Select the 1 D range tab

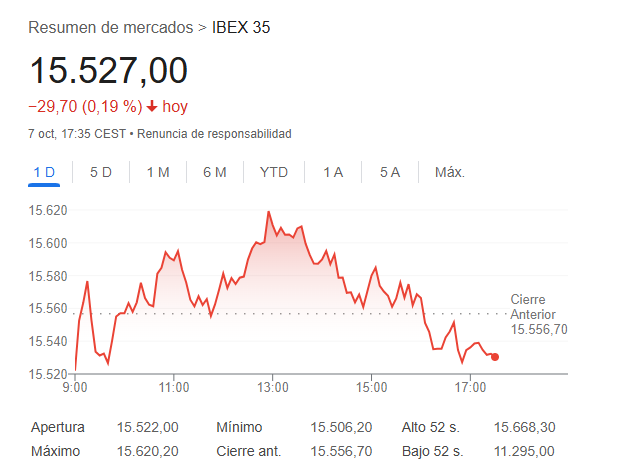[44, 172]
